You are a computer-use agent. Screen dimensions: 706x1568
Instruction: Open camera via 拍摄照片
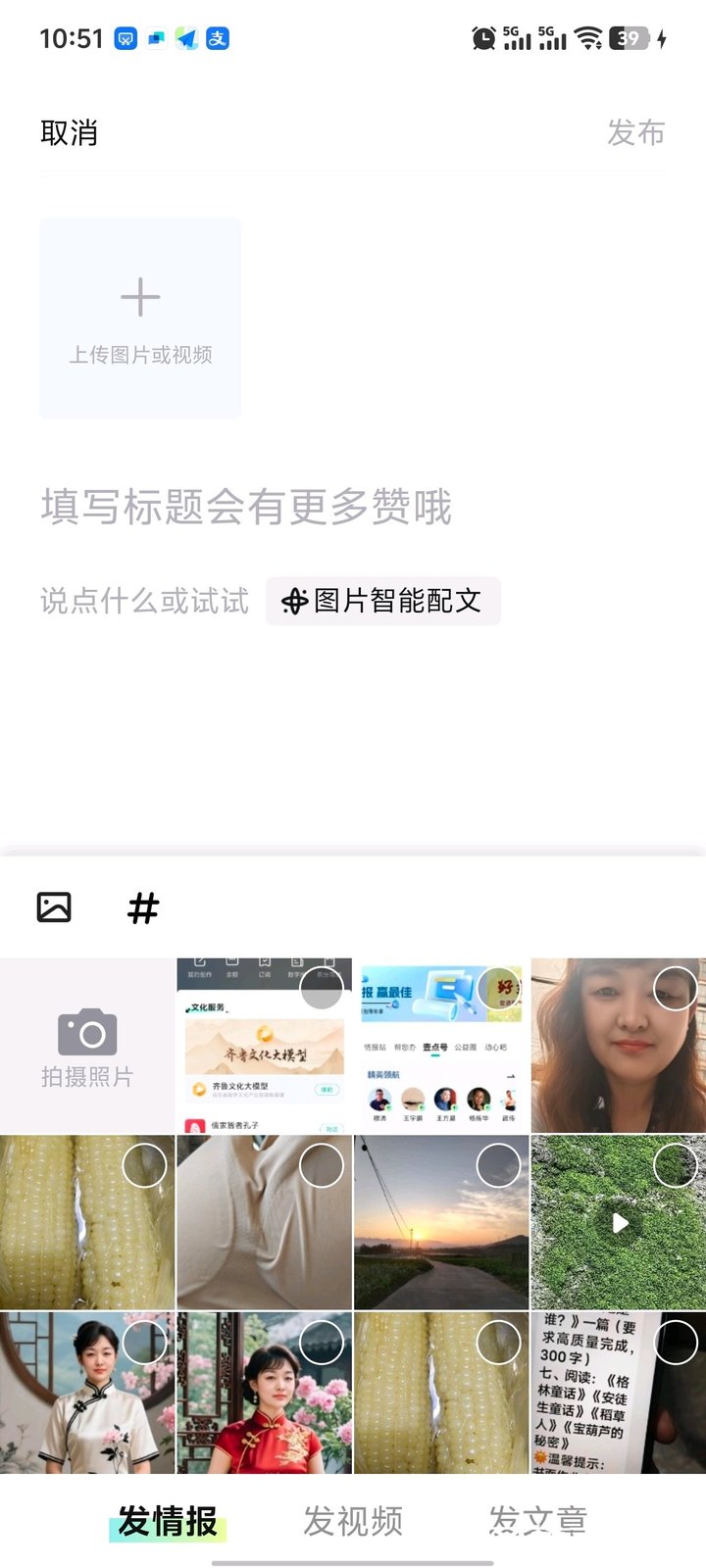(x=87, y=1047)
